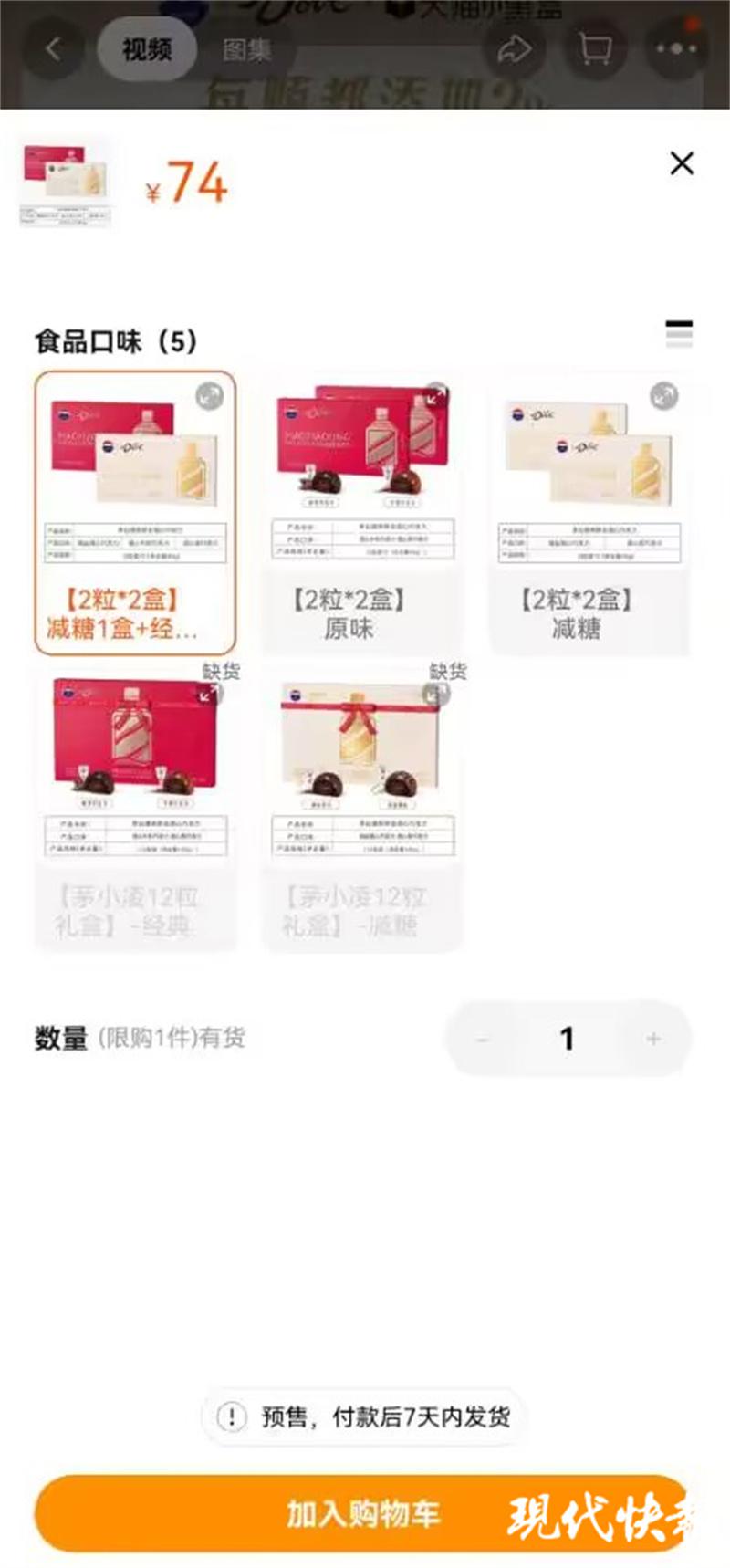Open the three-dot overflow menu
The image size is (730, 1568).
point(676,48)
